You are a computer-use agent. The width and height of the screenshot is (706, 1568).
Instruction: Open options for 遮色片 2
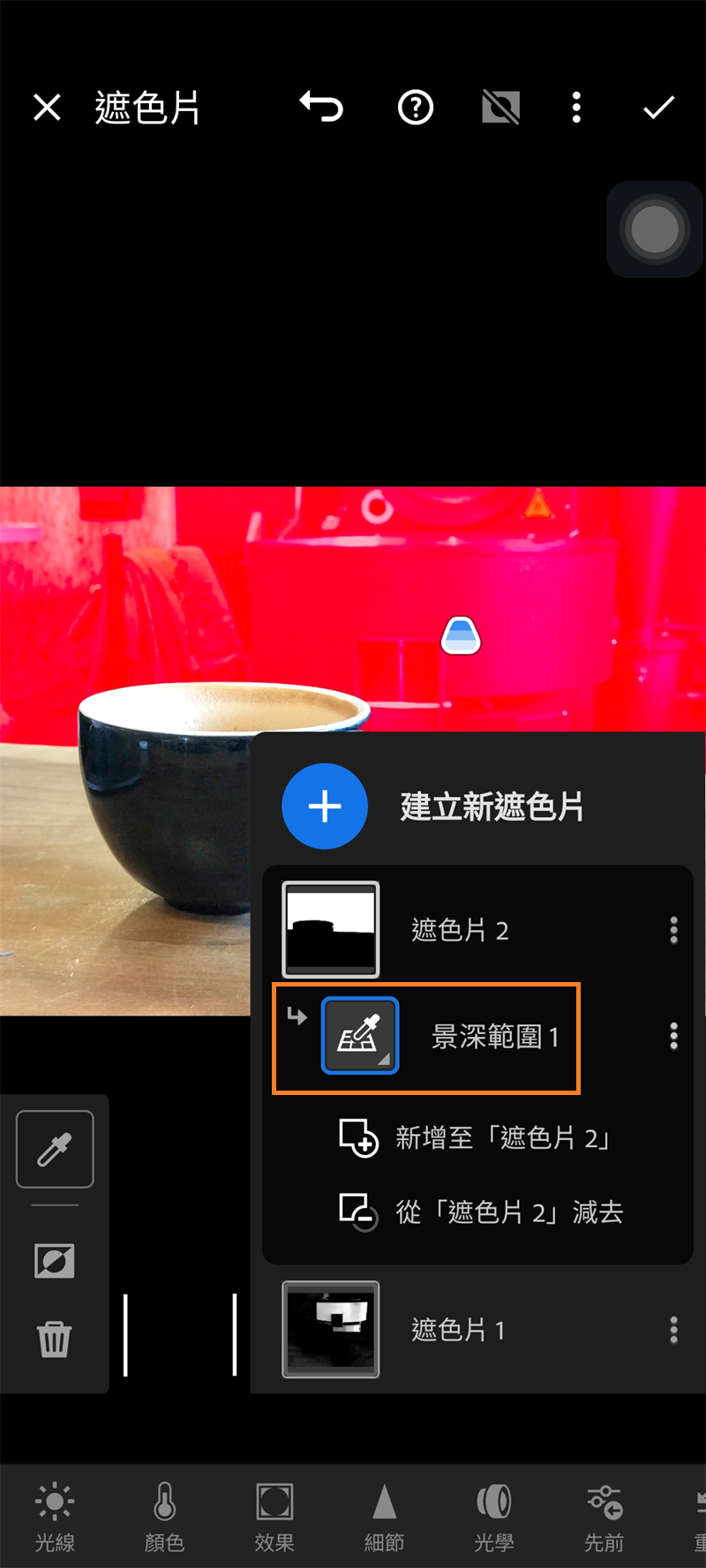[x=673, y=929]
